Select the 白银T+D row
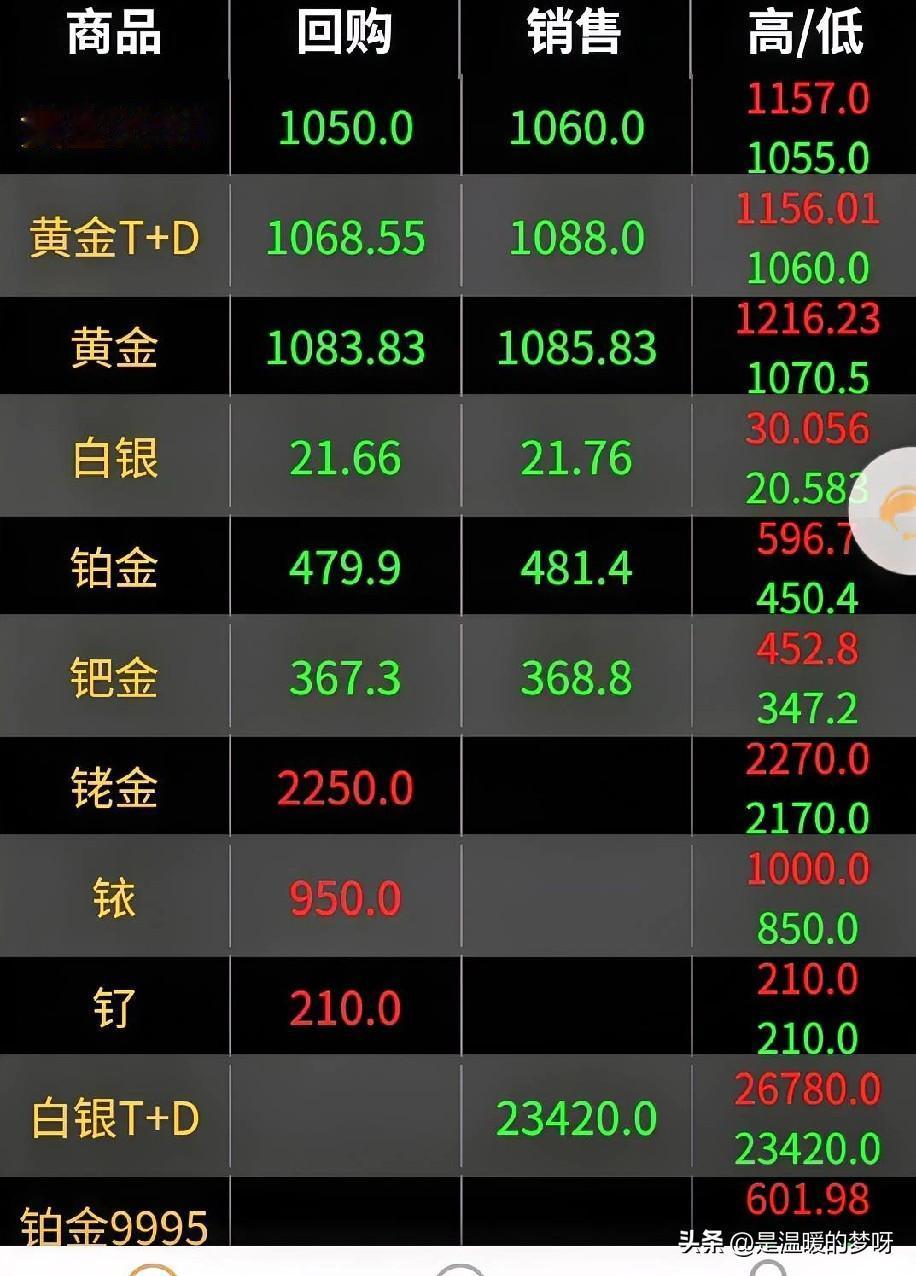The height and width of the screenshot is (1276, 916). coord(114,1117)
